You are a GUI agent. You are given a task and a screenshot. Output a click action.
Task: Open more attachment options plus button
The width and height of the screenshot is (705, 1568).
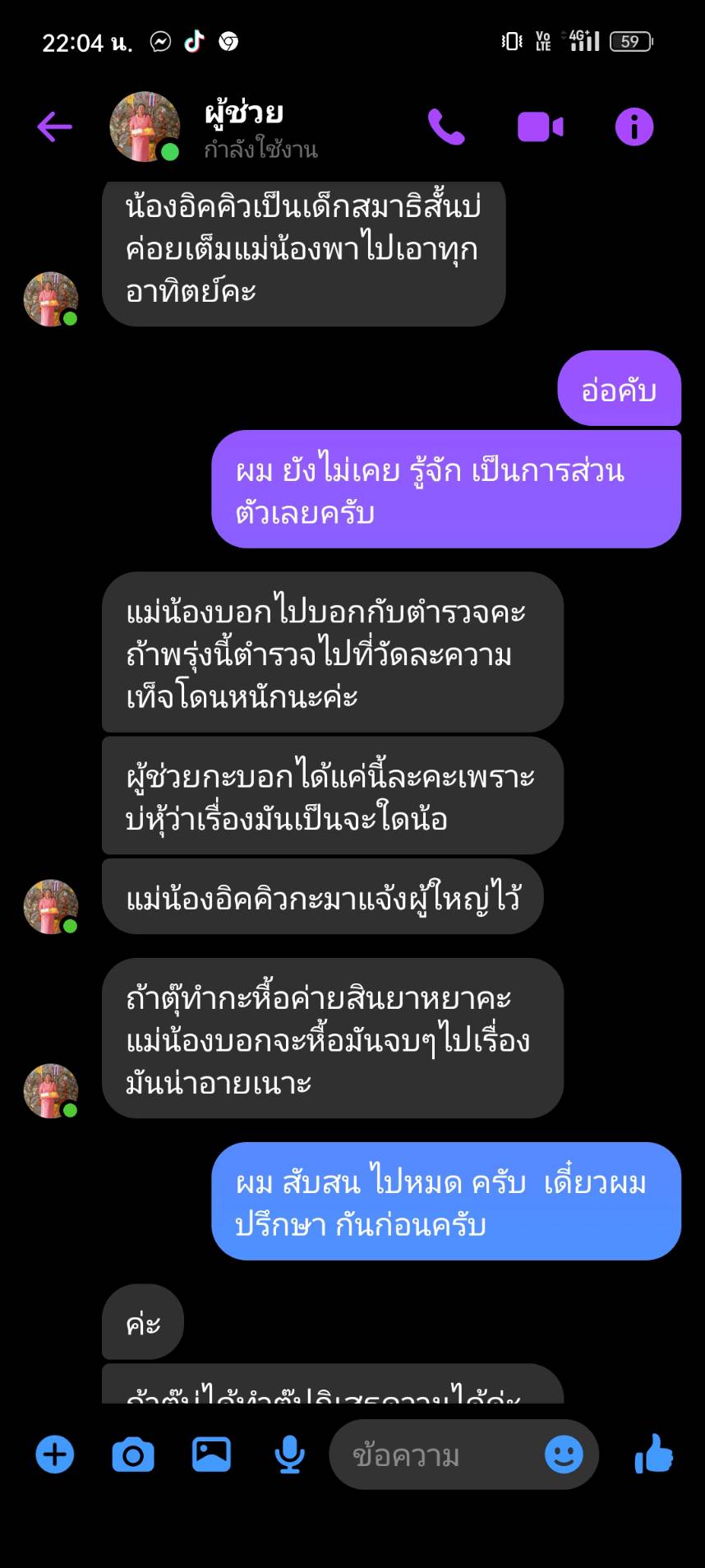click(55, 1455)
